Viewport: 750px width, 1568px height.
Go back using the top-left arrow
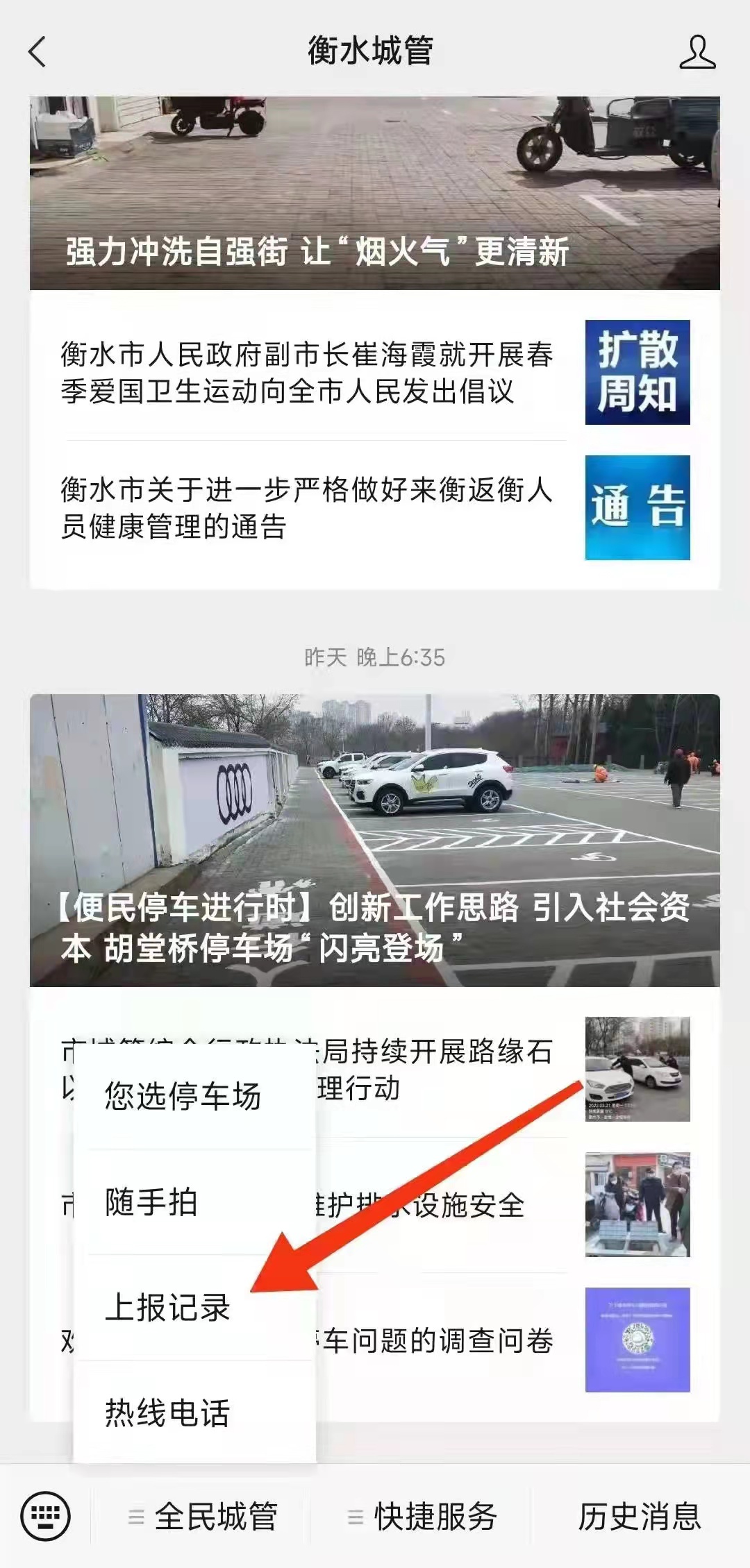pyautogui.click(x=37, y=52)
